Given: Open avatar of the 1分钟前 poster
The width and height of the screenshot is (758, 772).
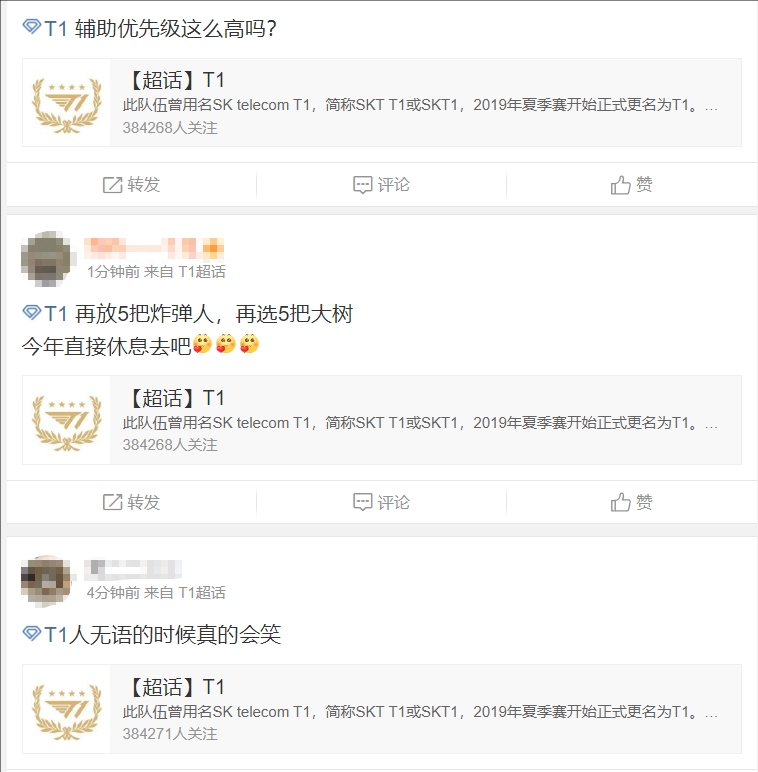Looking at the screenshot, I should (46, 257).
